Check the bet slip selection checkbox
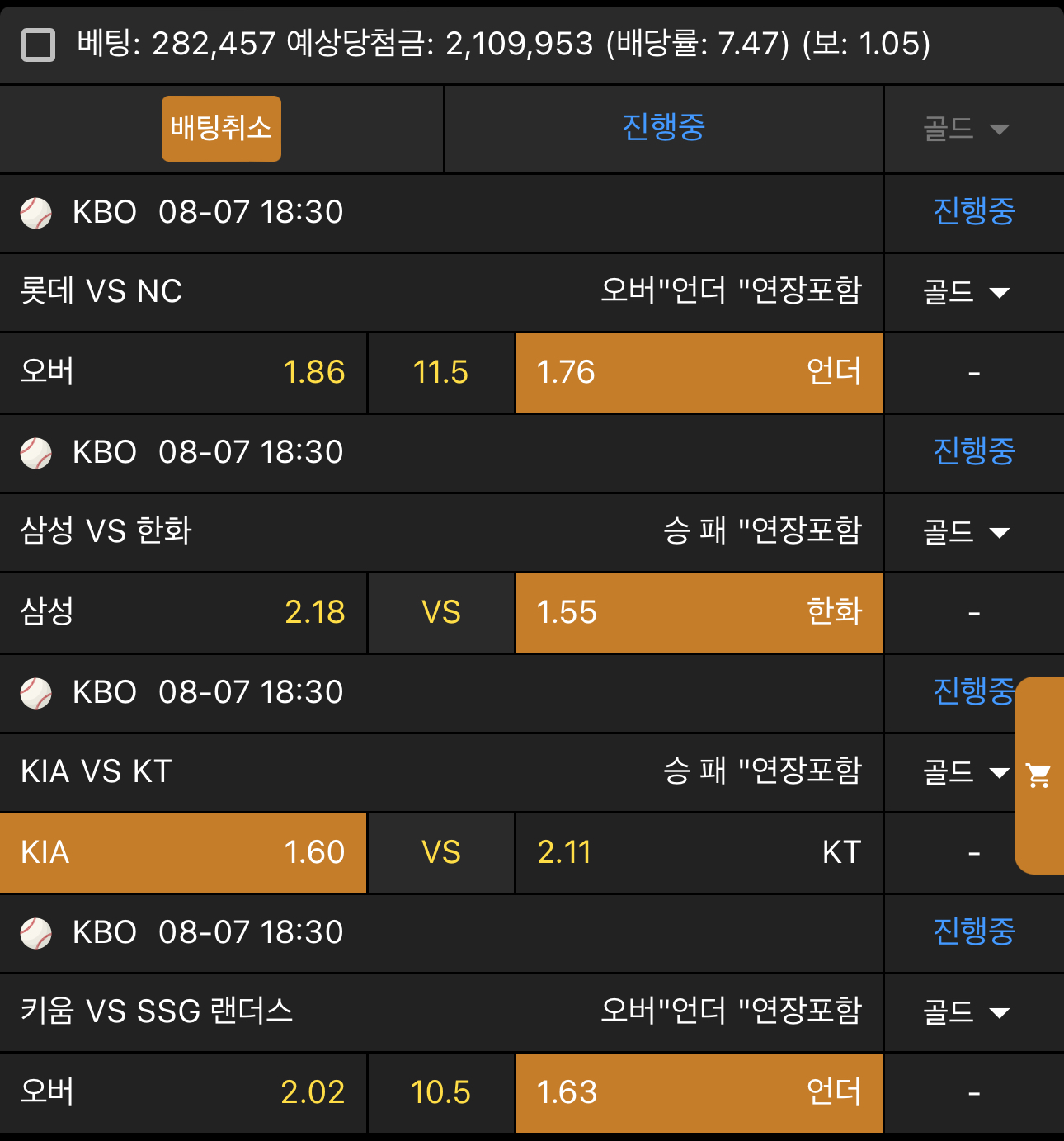 38,45
